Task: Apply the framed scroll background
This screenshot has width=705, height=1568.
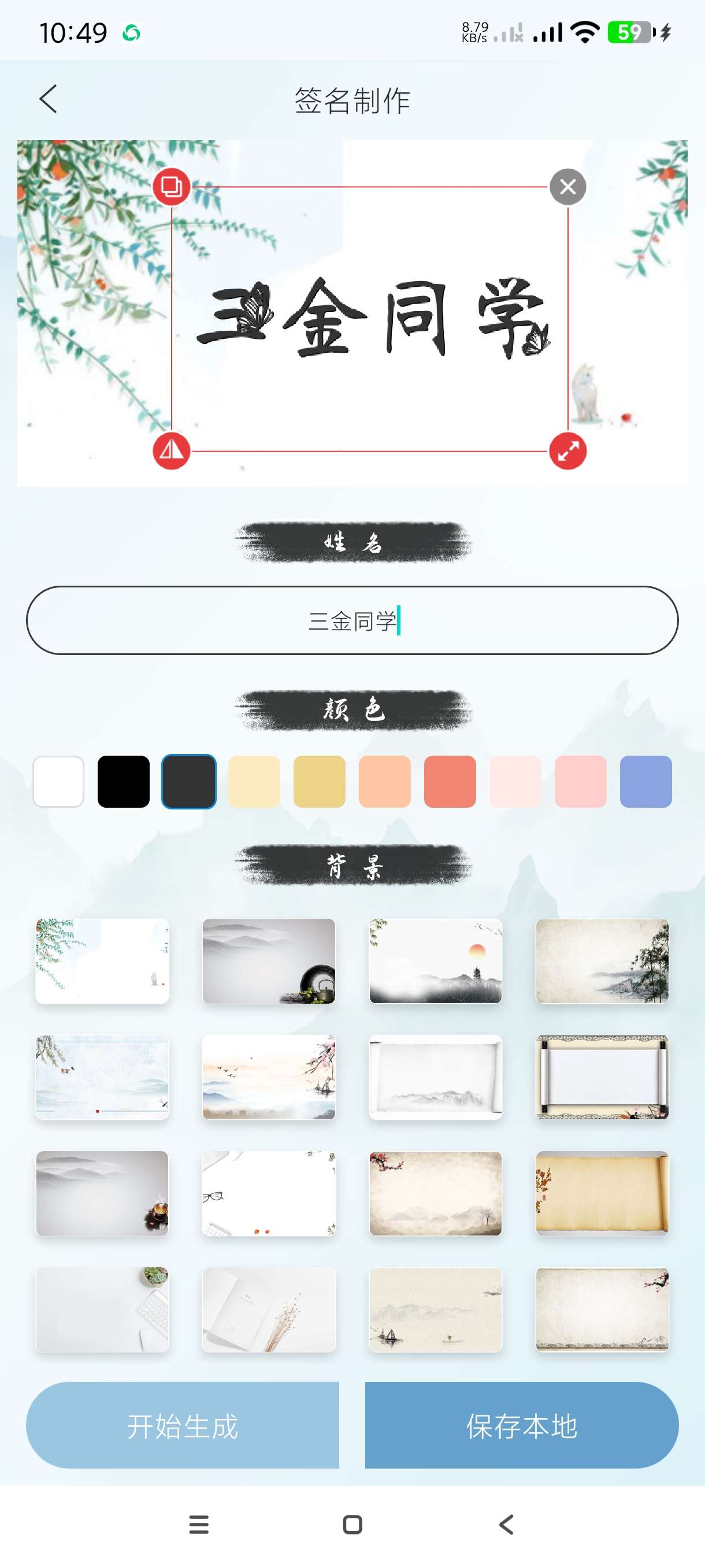Action: [602, 1077]
